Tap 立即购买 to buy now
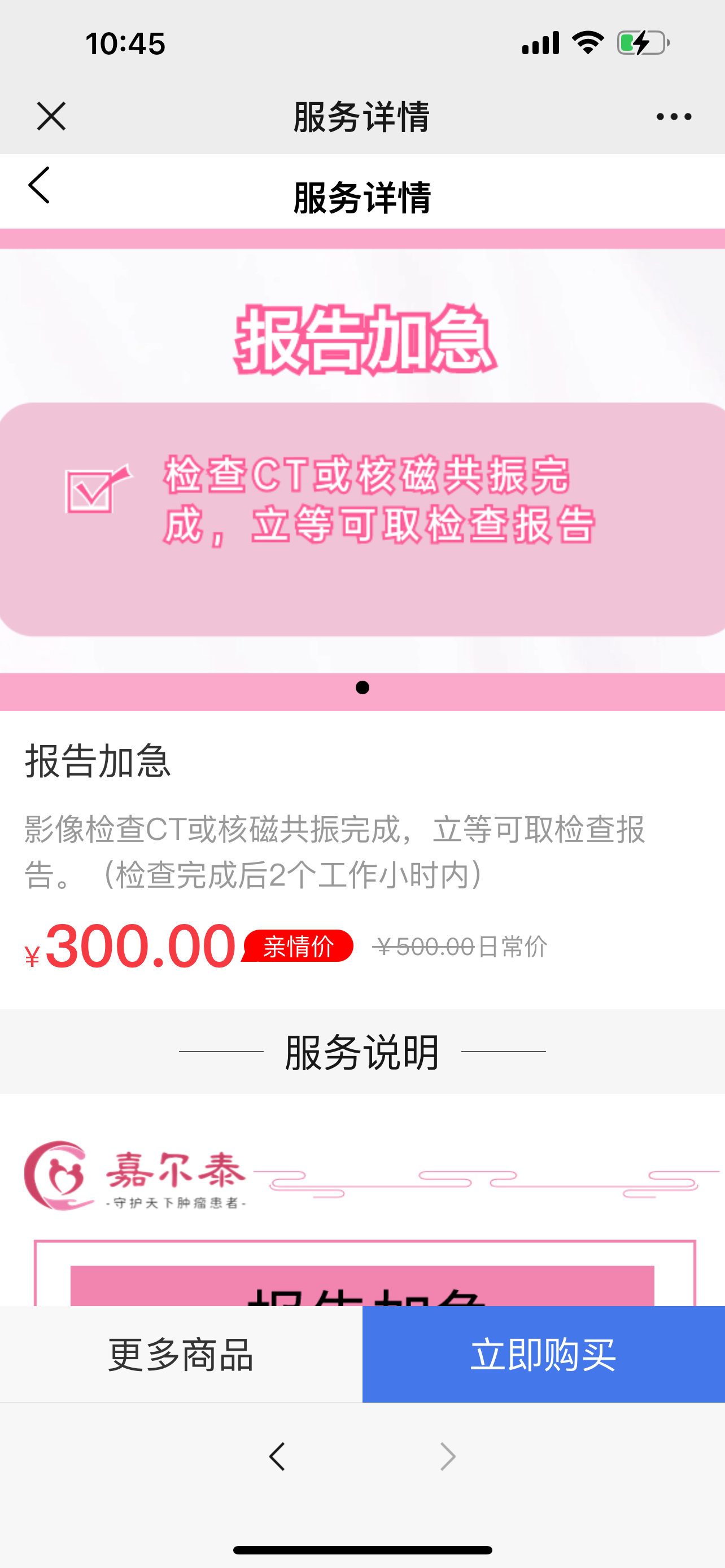The image size is (725, 1568). [x=543, y=1354]
